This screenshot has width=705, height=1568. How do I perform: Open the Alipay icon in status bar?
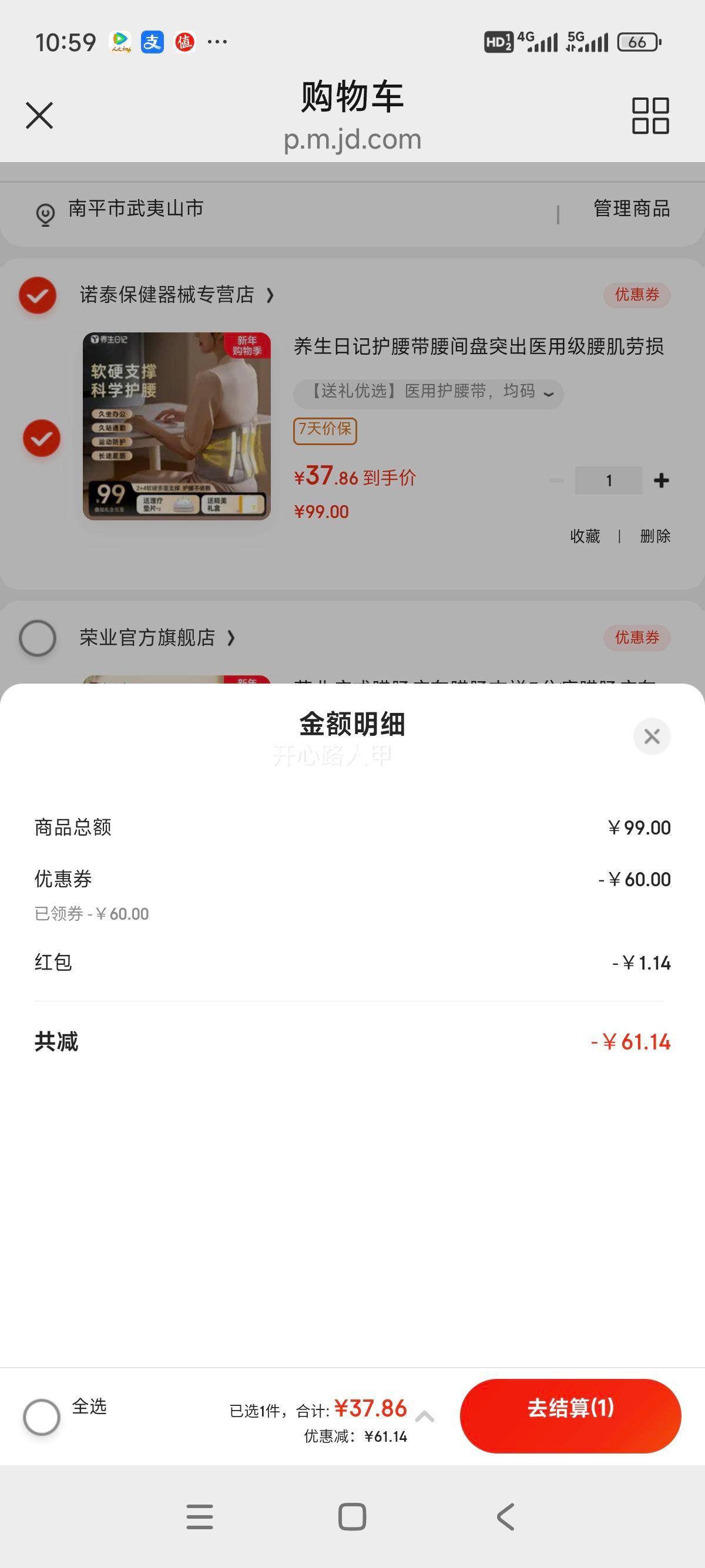(153, 41)
